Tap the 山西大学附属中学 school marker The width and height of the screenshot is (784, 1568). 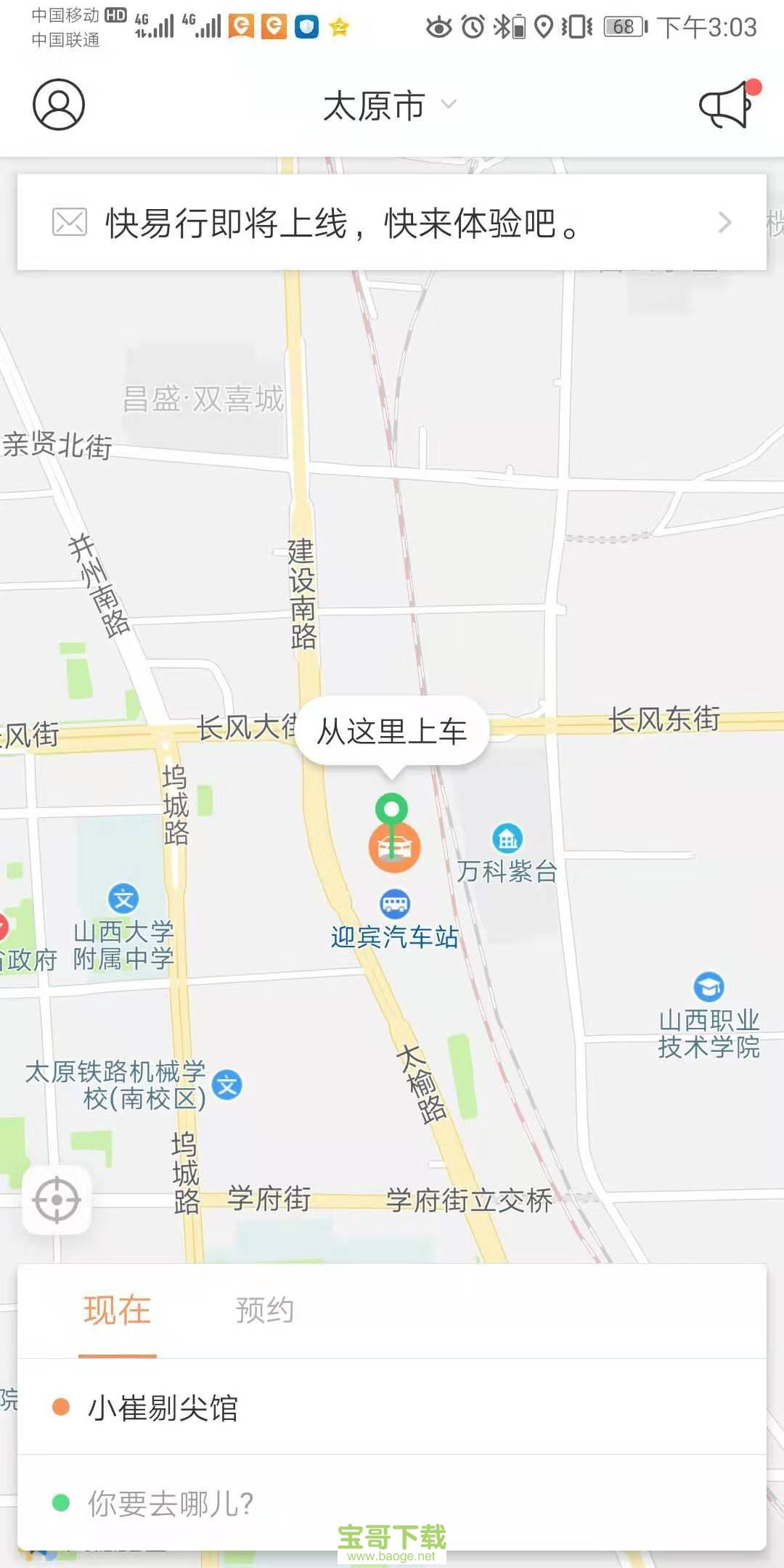coord(122,899)
